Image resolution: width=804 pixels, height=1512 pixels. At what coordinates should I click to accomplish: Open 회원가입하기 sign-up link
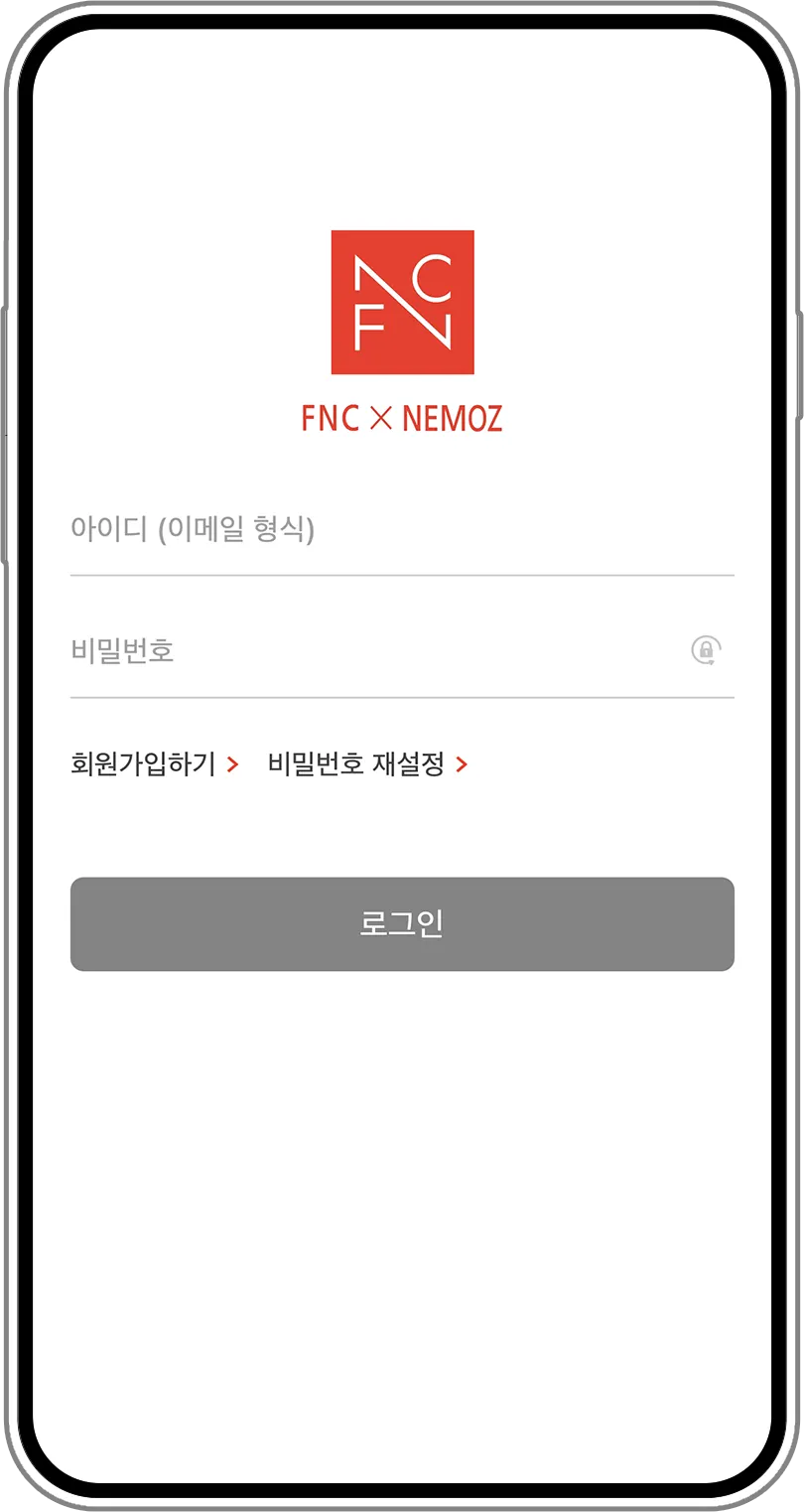pyautogui.click(x=155, y=764)
